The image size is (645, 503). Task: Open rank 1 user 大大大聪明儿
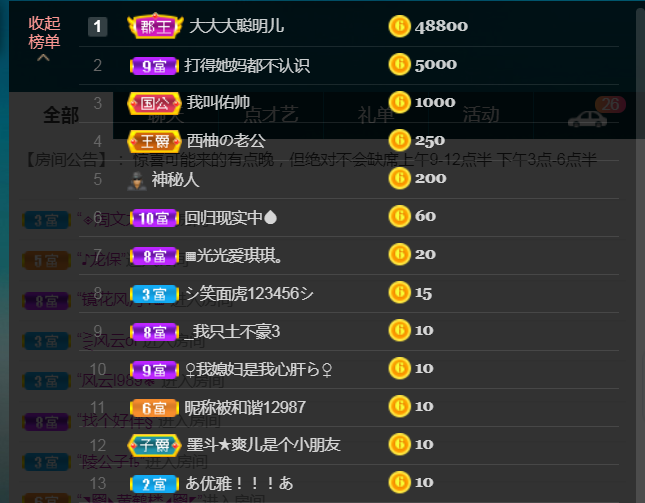[x=236, y=26]
